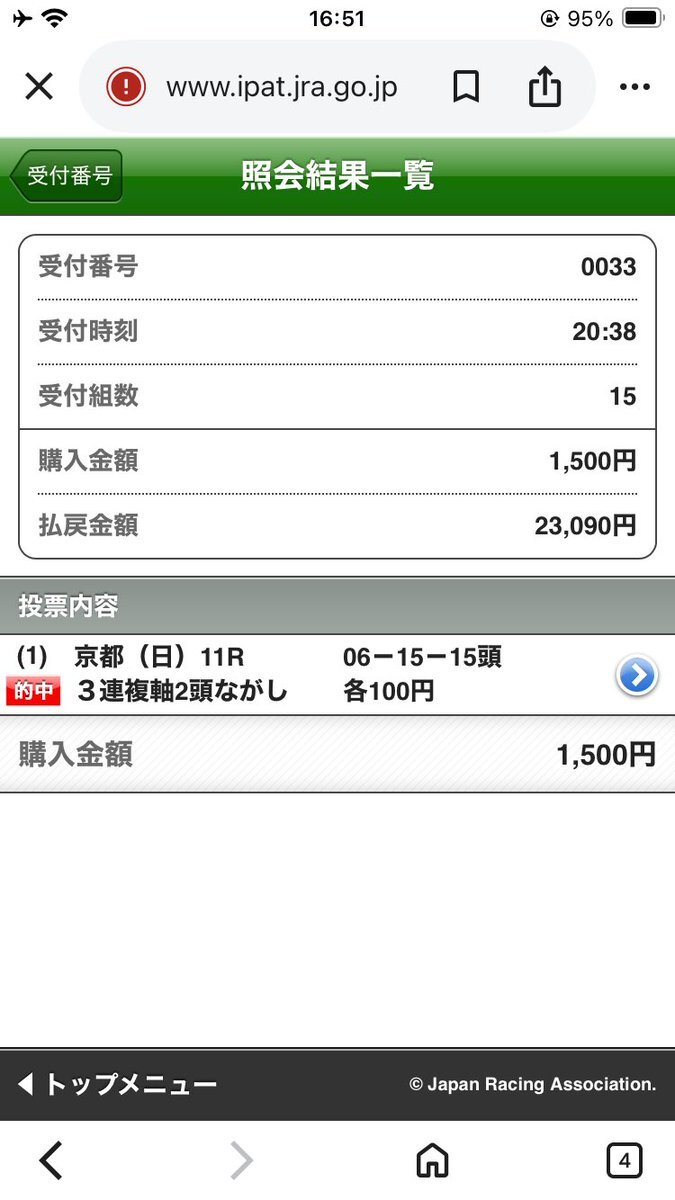Return to トップメニュー
This screenshot has width=675, height=1200.
[118, 1084]
